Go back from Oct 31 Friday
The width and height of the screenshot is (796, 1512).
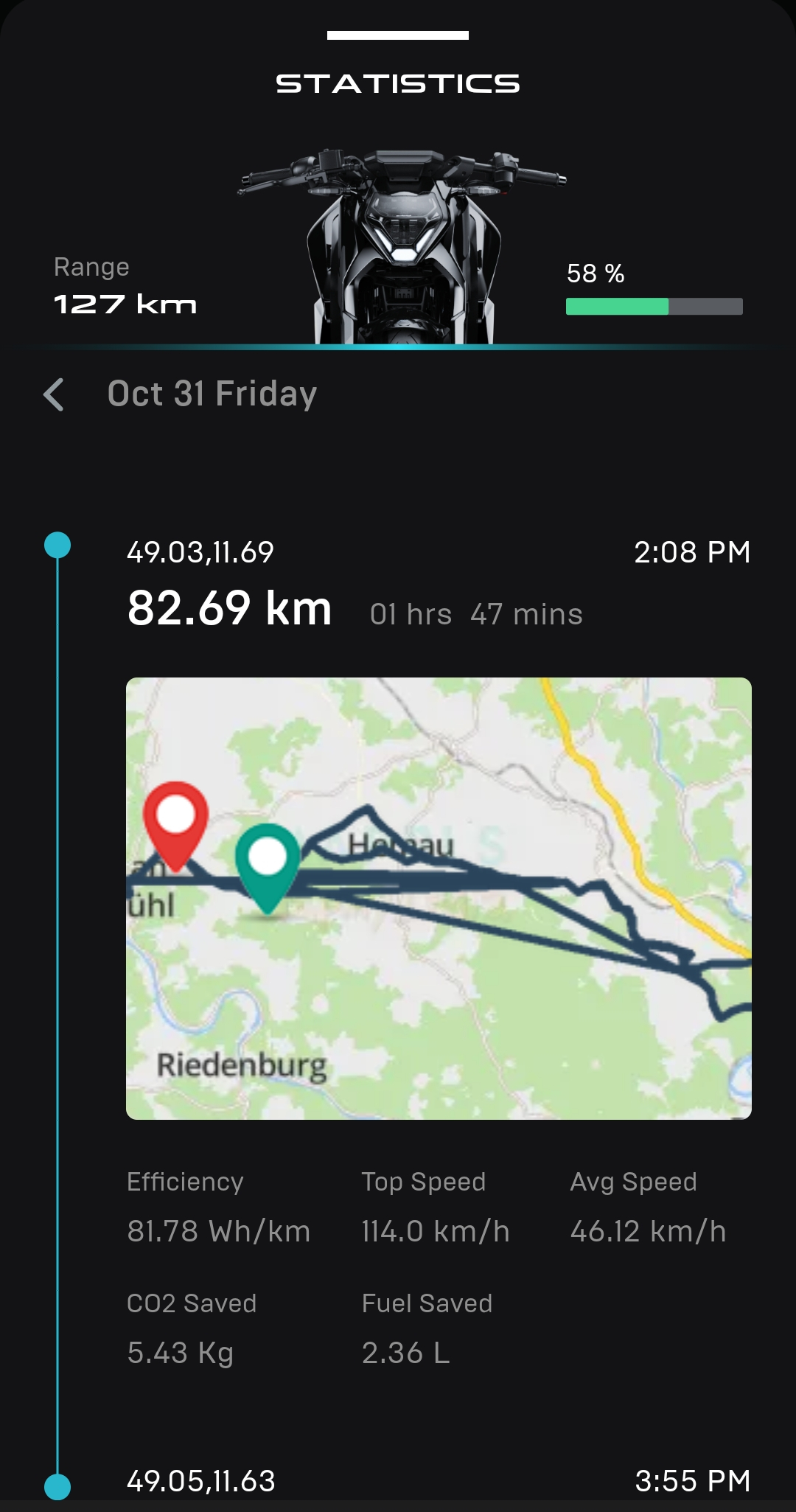tap(54, 394)
